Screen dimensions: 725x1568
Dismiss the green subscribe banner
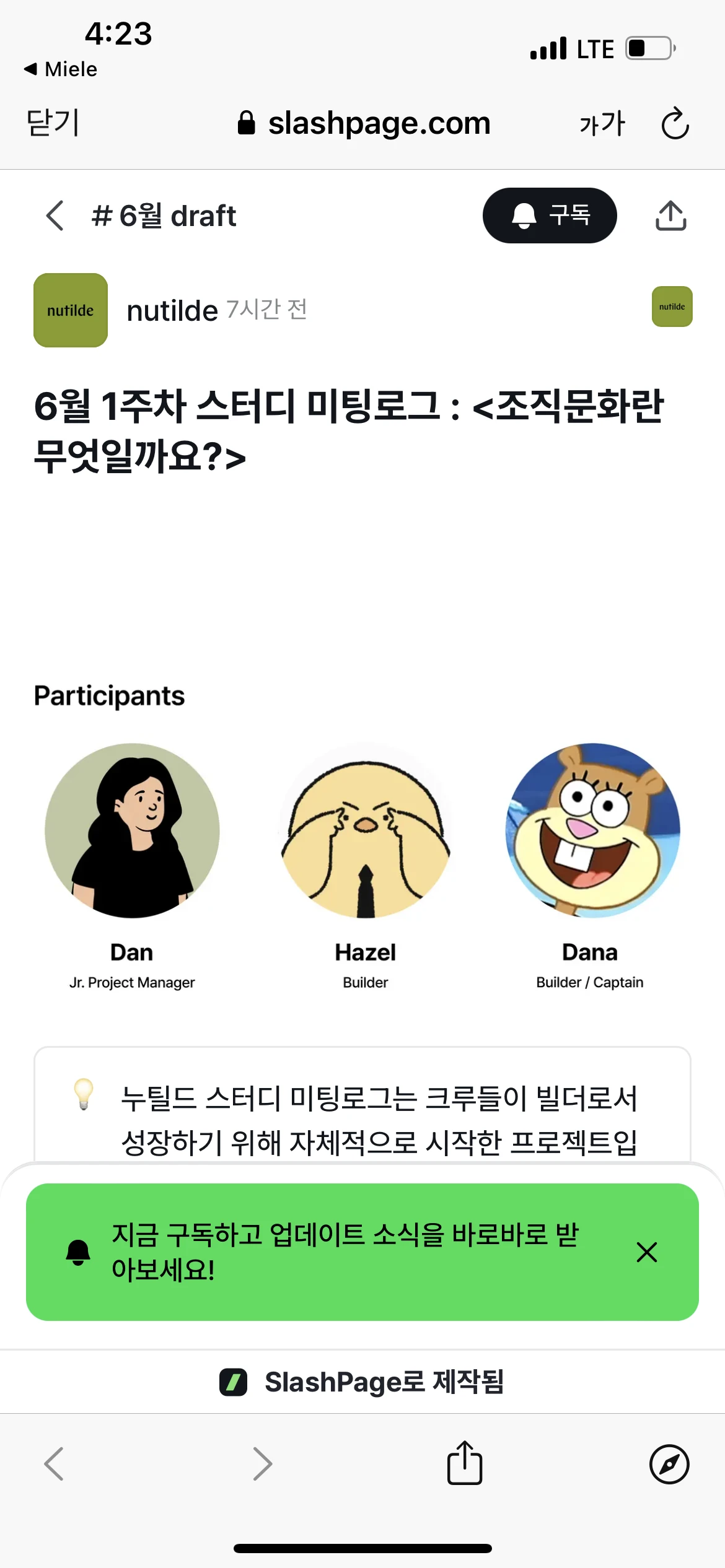(646, 1252)
